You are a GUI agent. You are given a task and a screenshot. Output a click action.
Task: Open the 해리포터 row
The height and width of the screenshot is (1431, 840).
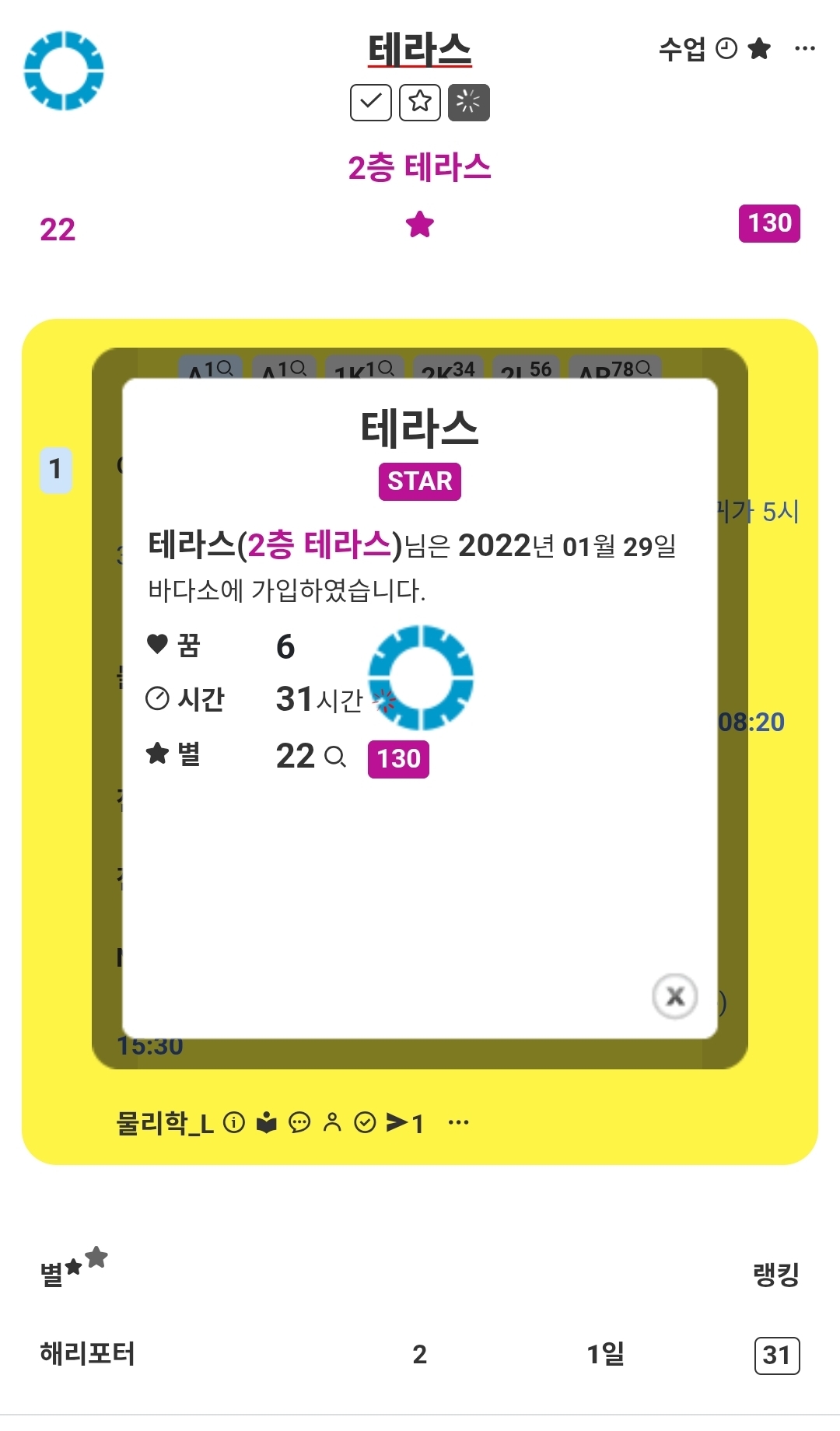click(87, 1354)
